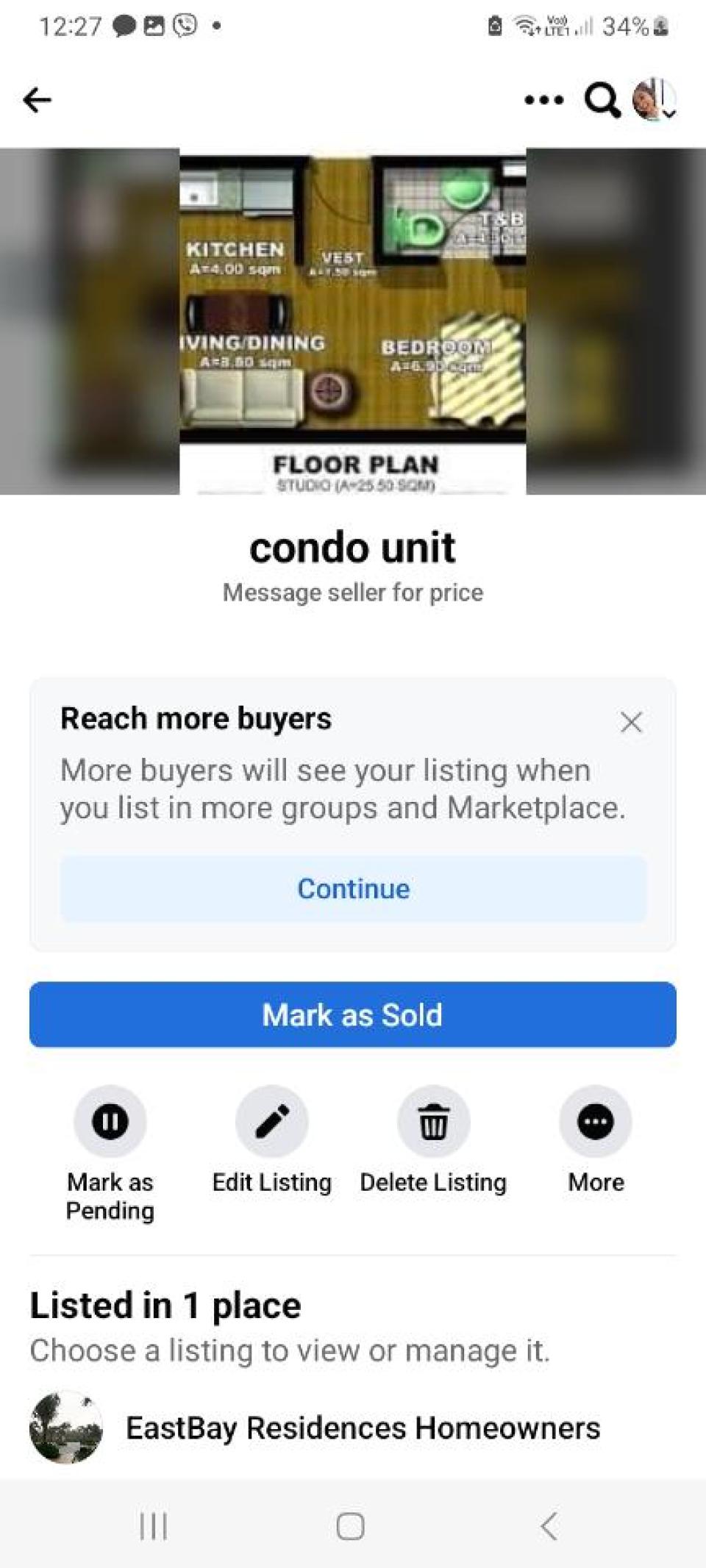Viewport: 706px width, 1568px height.
Task: Tap the system recent apps button
Action: pyautogui.click(x=154, y=1526)
